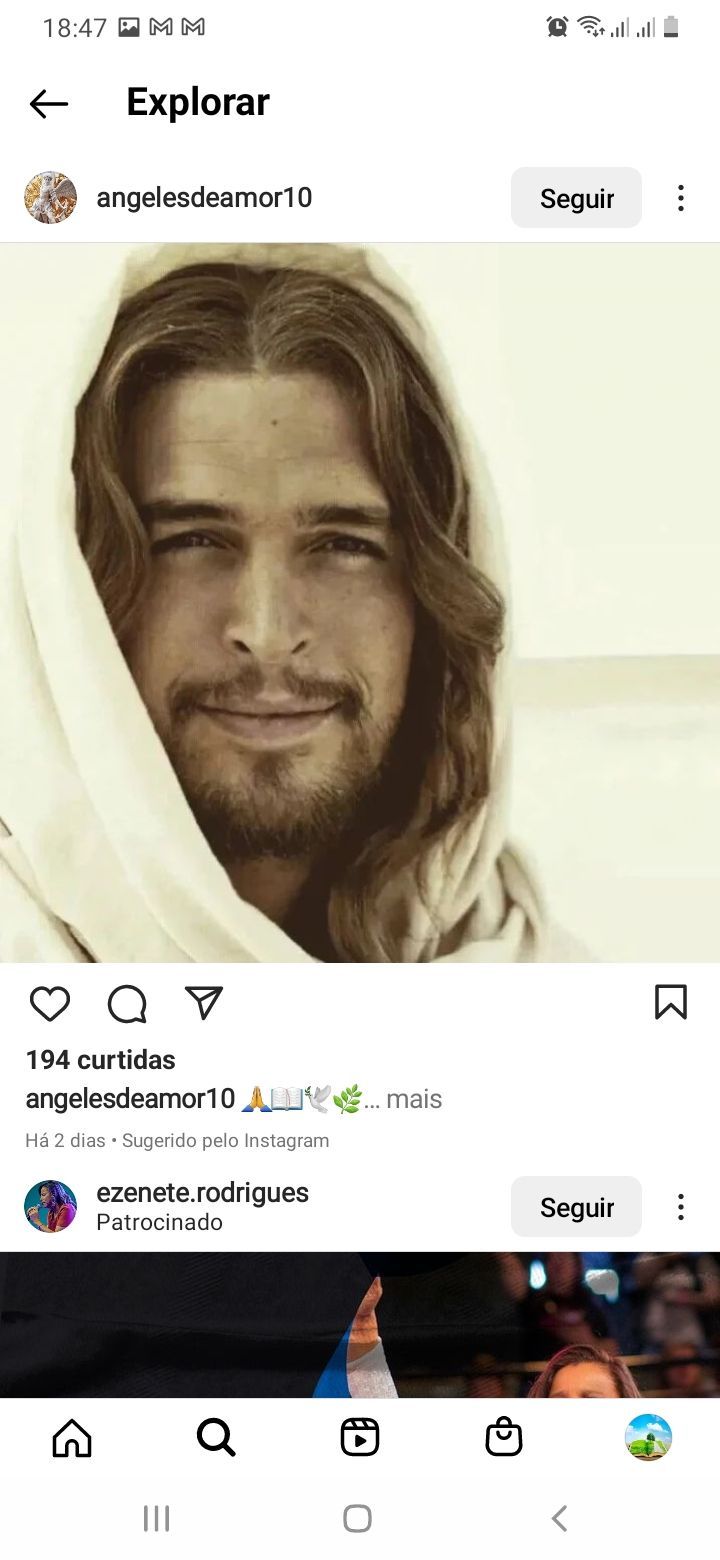
Task: Comment on the angelesdeamor10 post
Action: [x=127, y=1003]
